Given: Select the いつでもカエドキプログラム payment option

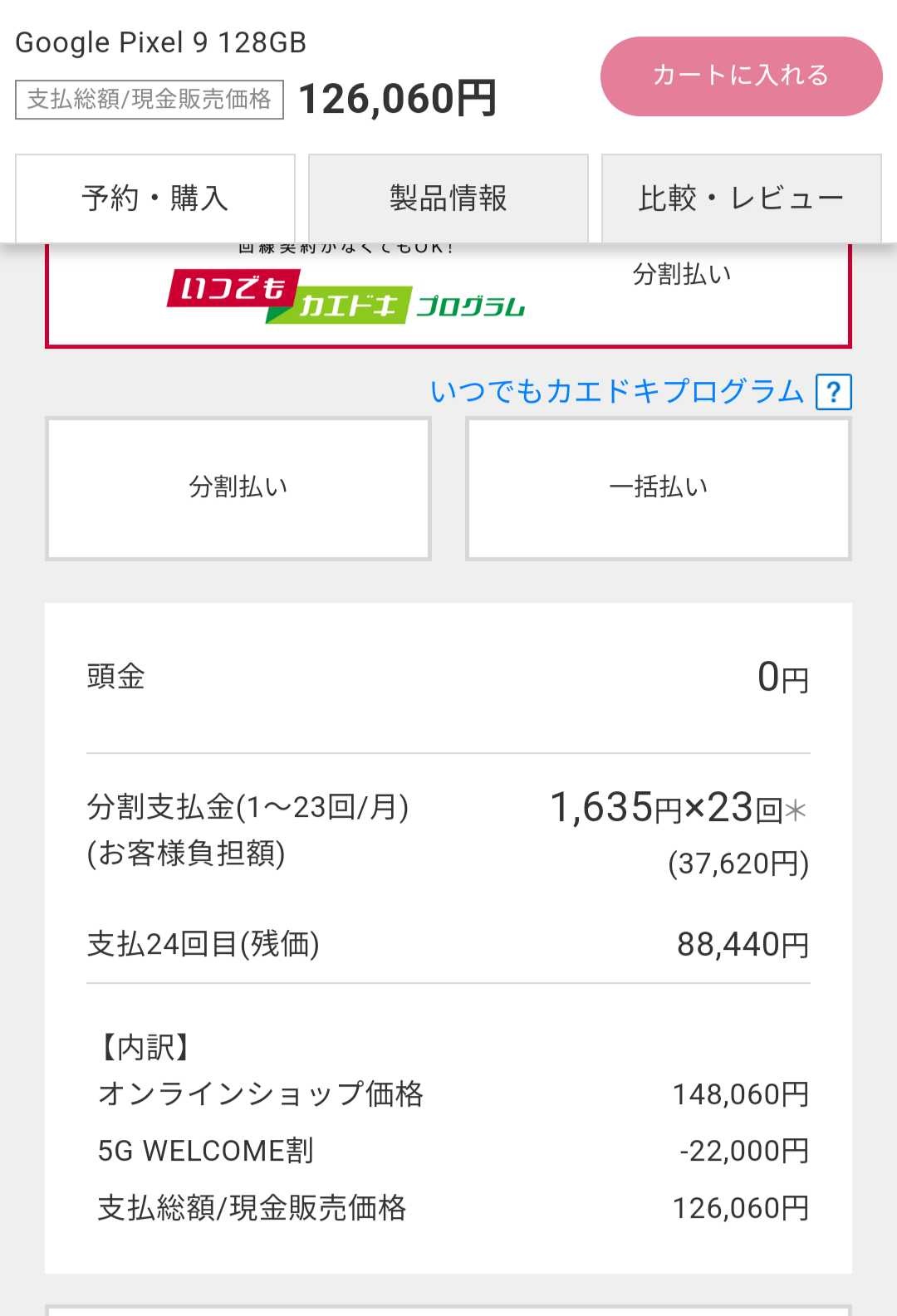Looking at the screenshot, I should (x=448, y=297).
